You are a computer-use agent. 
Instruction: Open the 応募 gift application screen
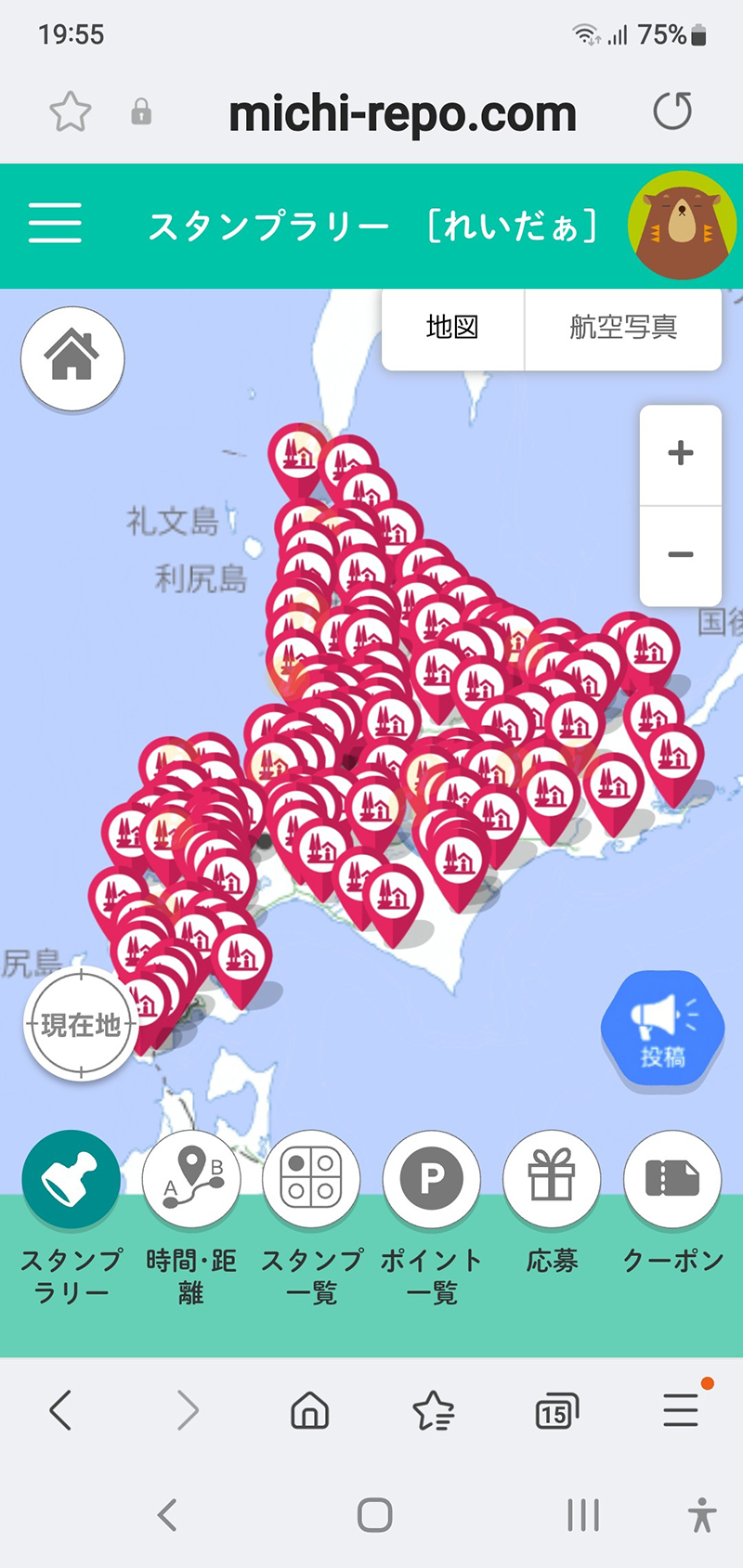(551, 1178)
